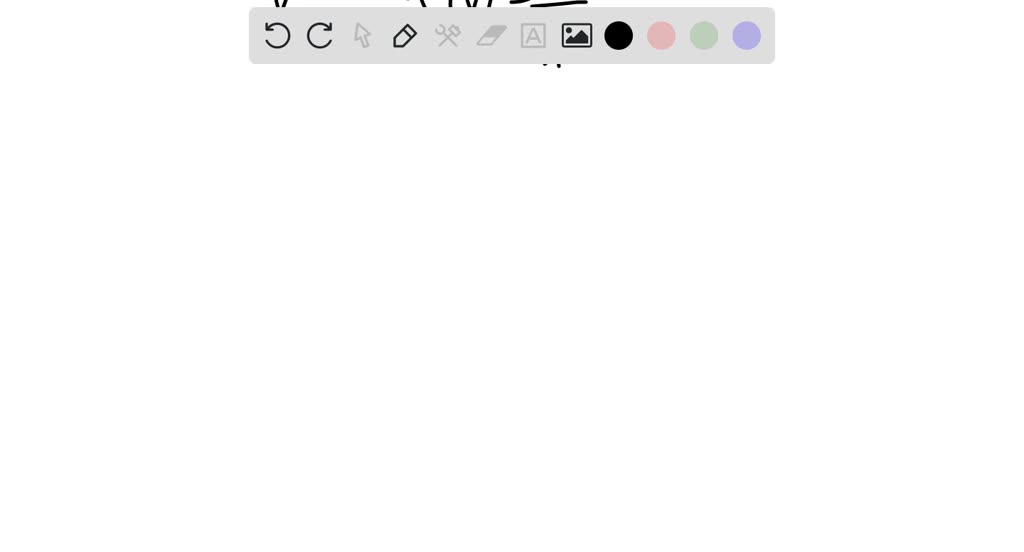Choose the pen drawing tool
The image size is (1024, 552).
[404, 36]
